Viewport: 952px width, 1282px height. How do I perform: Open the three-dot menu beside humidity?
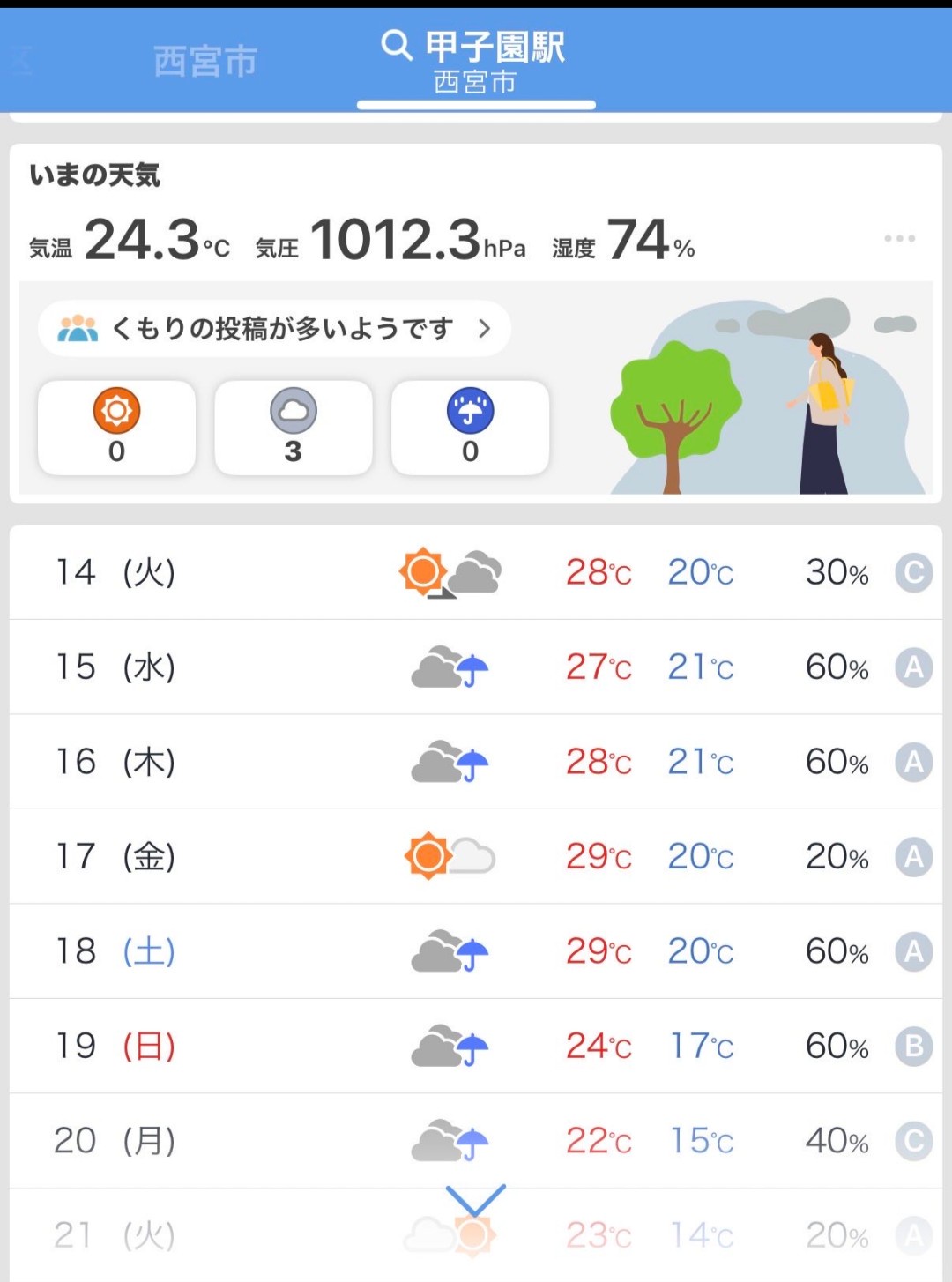899,239
